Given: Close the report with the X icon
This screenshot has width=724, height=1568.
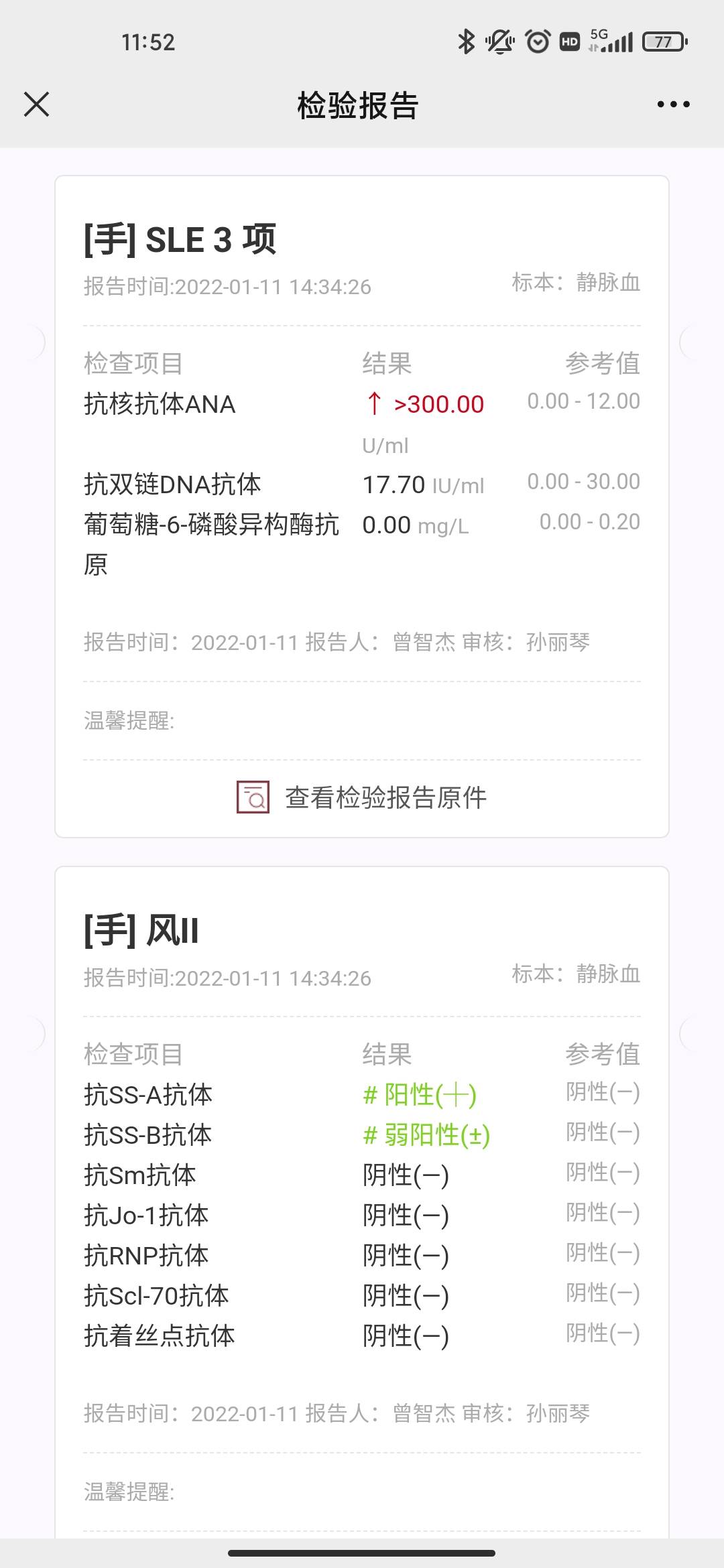Looking at the screenshot, I should point(36,105).
